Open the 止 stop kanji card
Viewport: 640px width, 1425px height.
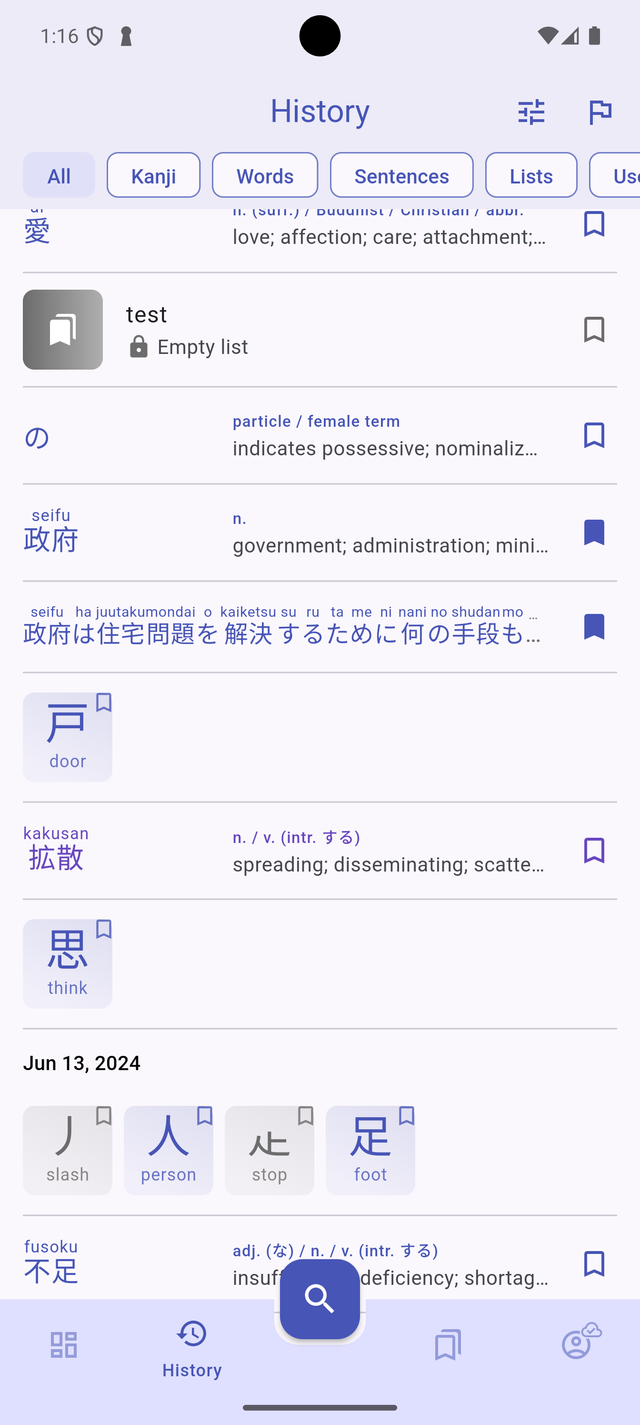pyautogui.click(x=269, y=1150)
